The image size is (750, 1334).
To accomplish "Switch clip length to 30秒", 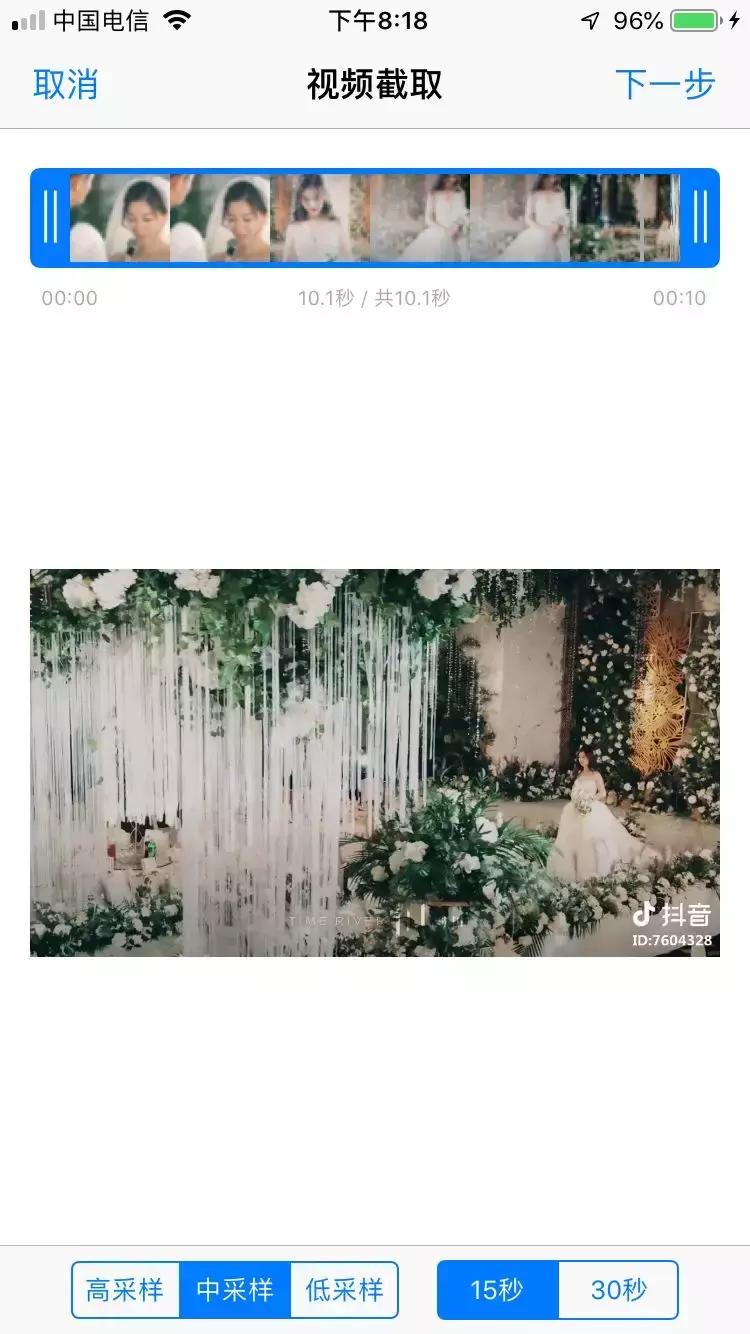I will (618, 1290).
